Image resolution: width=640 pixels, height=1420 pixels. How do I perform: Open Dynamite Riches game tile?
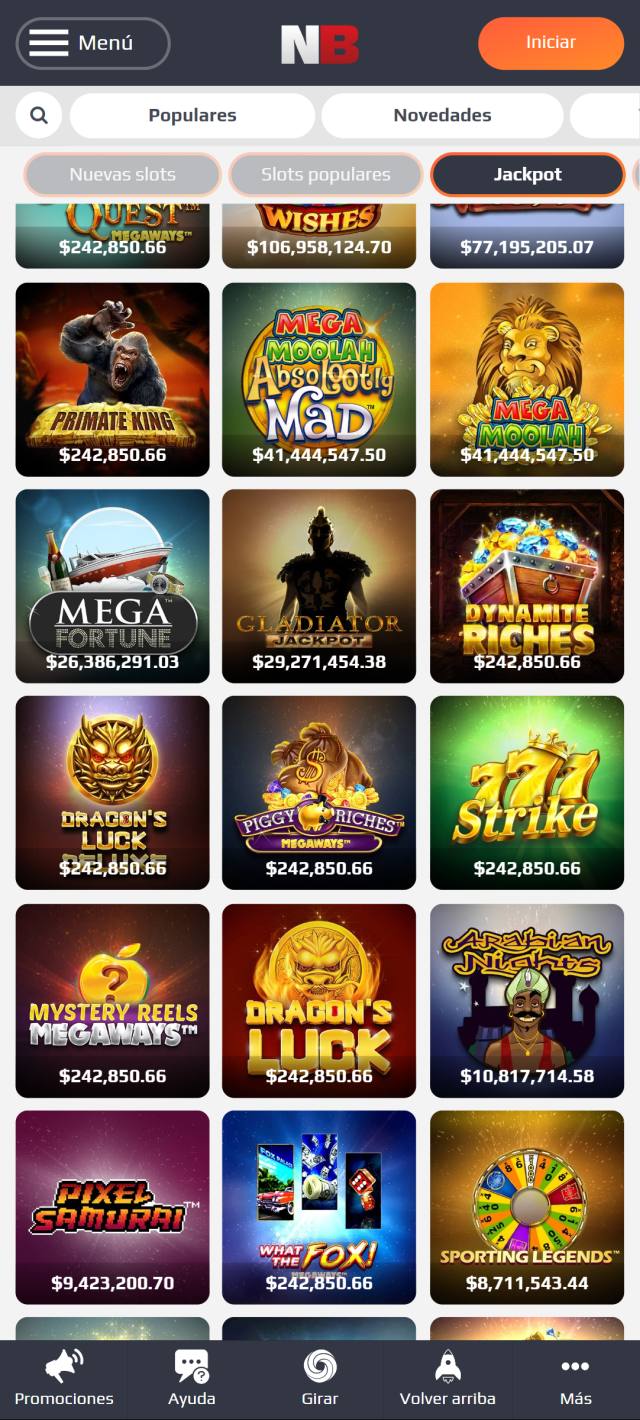pos(527,585)
